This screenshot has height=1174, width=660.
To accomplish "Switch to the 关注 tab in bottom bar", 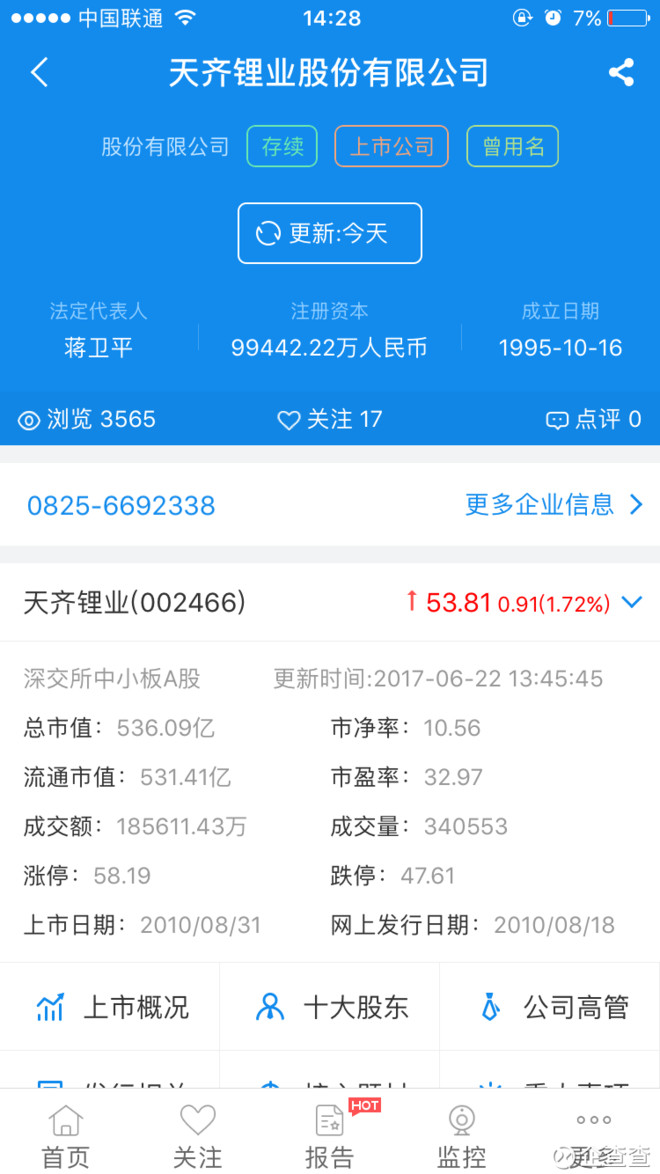I will tap(198, 1135).
